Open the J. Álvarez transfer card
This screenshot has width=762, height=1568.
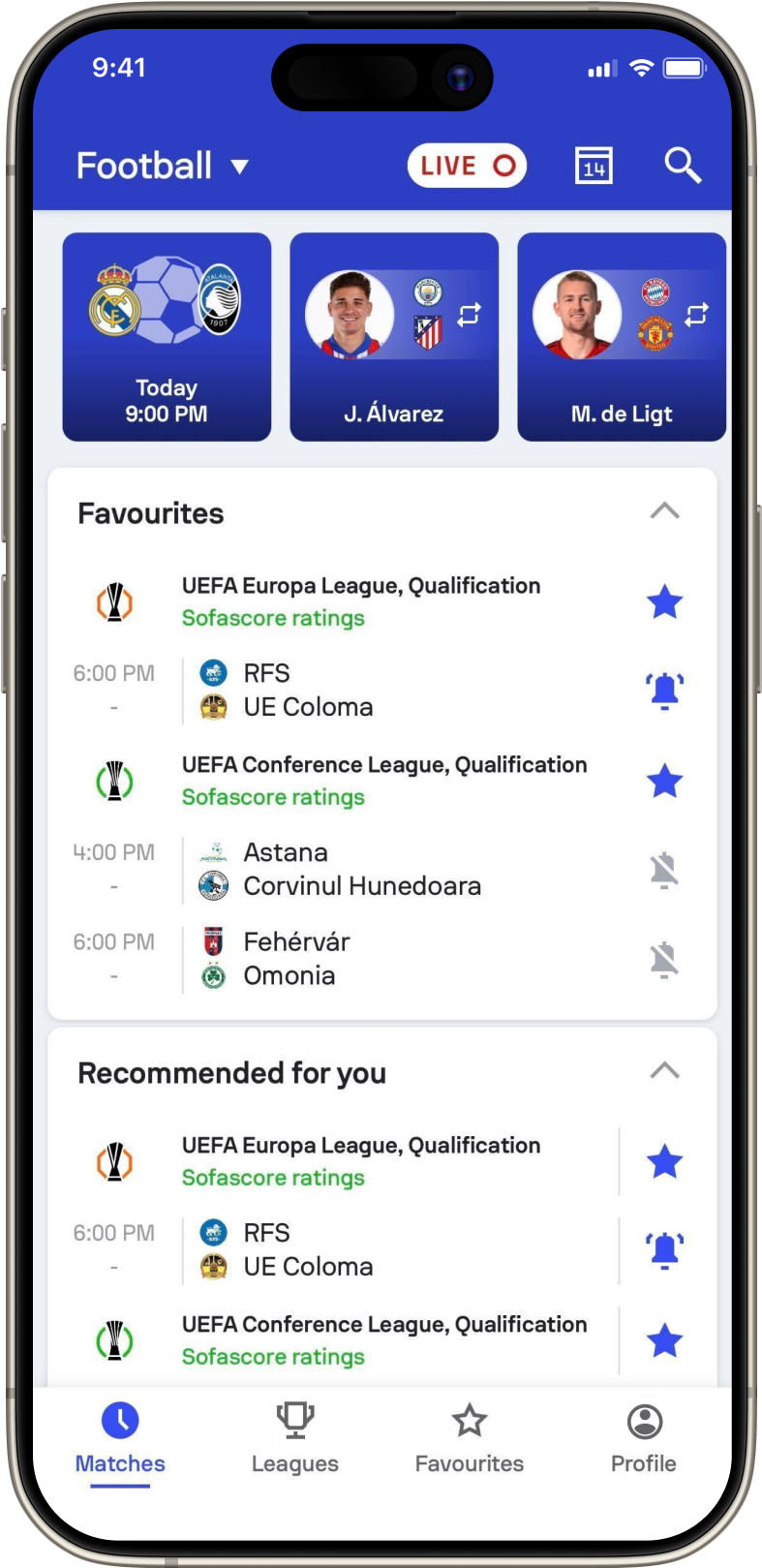tap(394, 336)
